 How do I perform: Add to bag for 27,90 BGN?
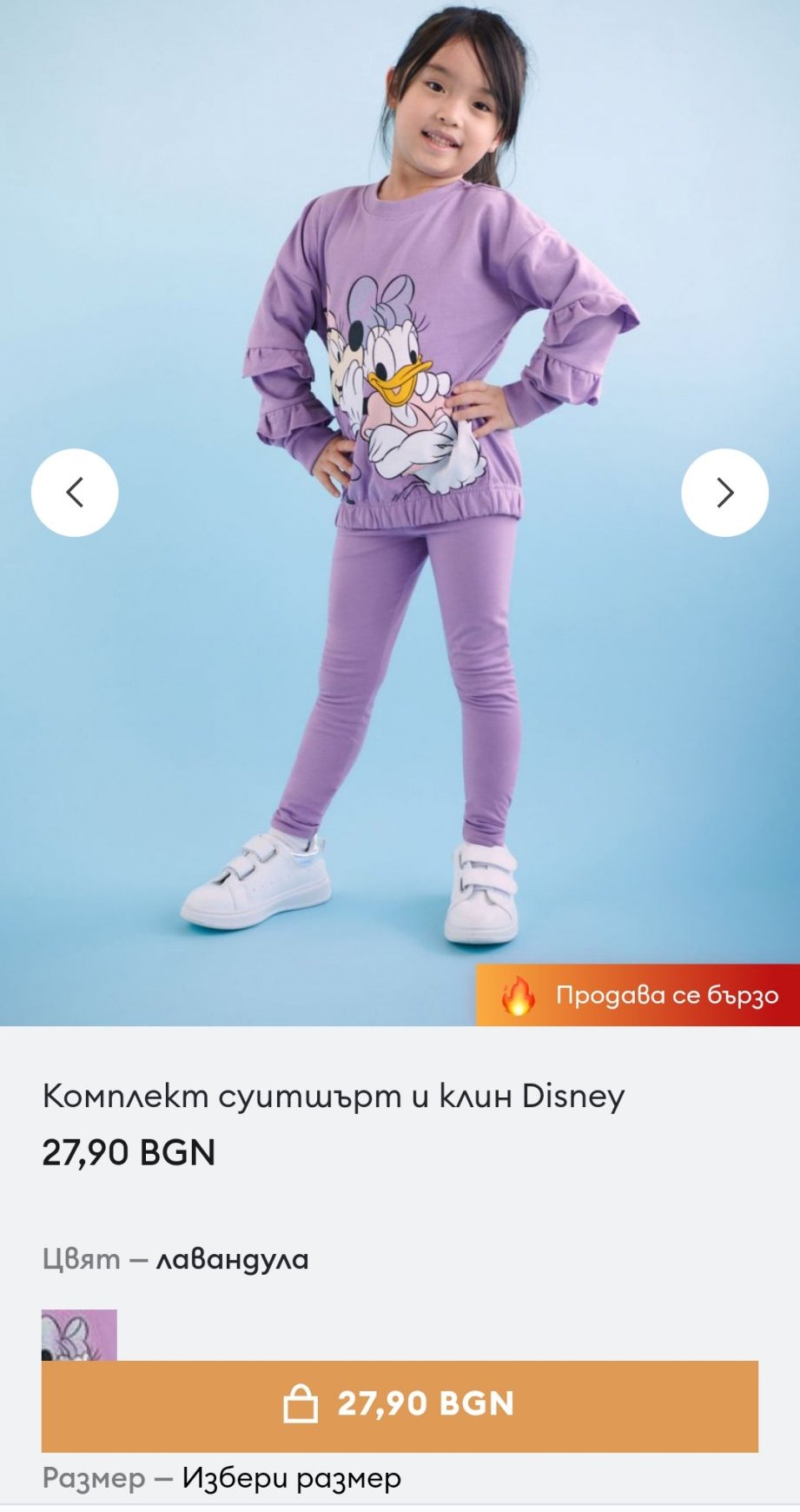[x=400, y=1405]
